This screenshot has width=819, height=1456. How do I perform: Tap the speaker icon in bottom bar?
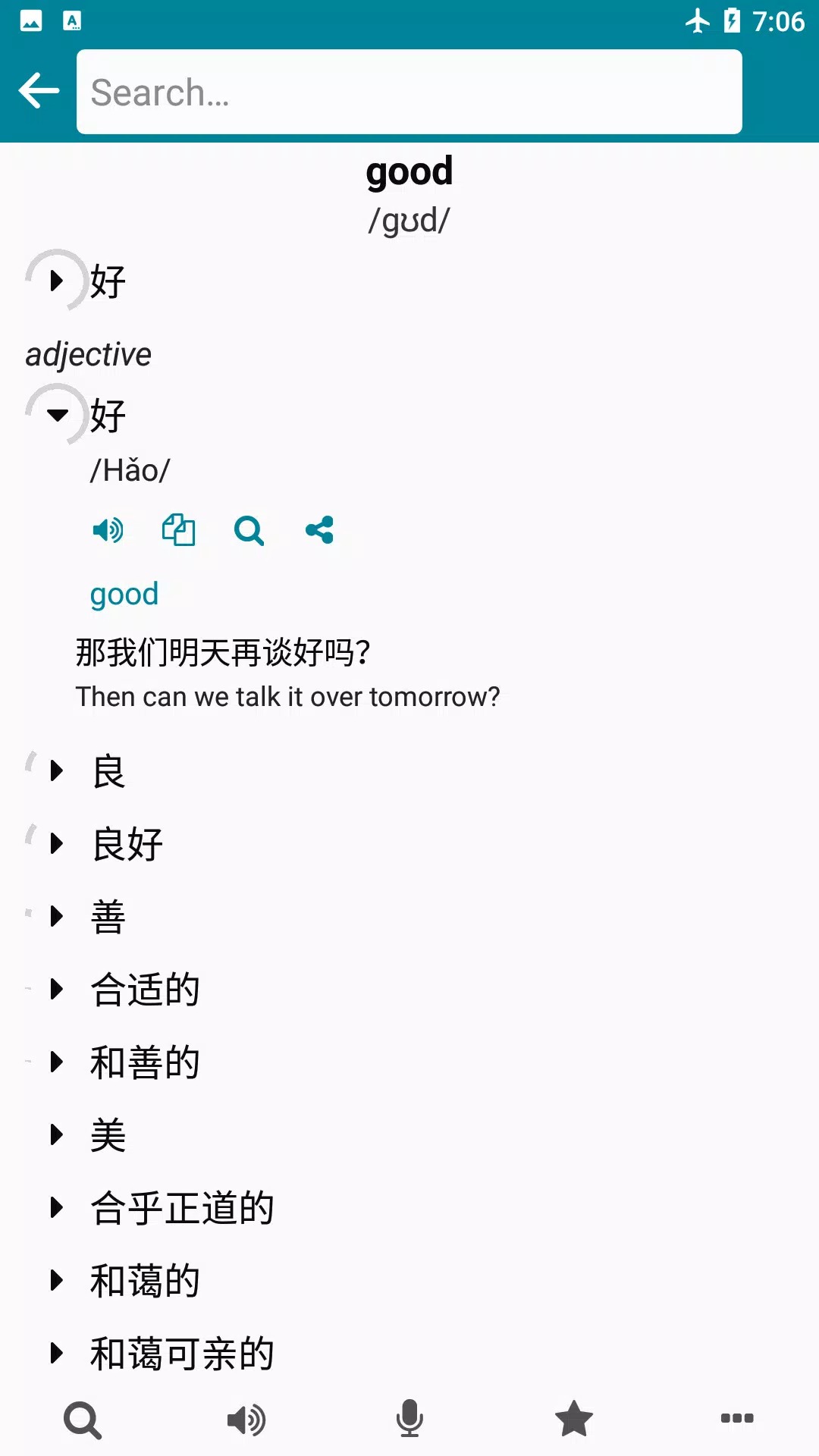246,1420
